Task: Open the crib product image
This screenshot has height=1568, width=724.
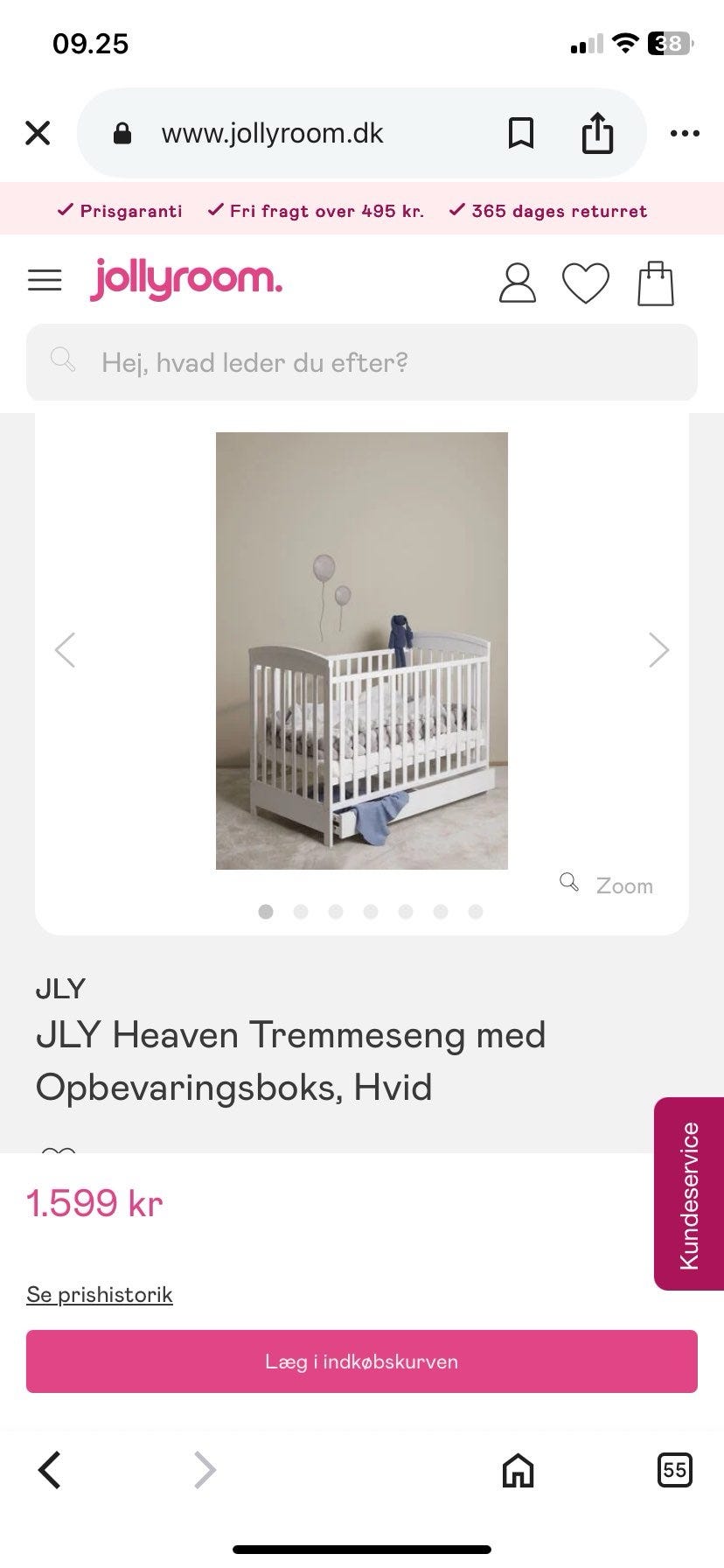Action: pyautogui.click(x=362, y=651)
